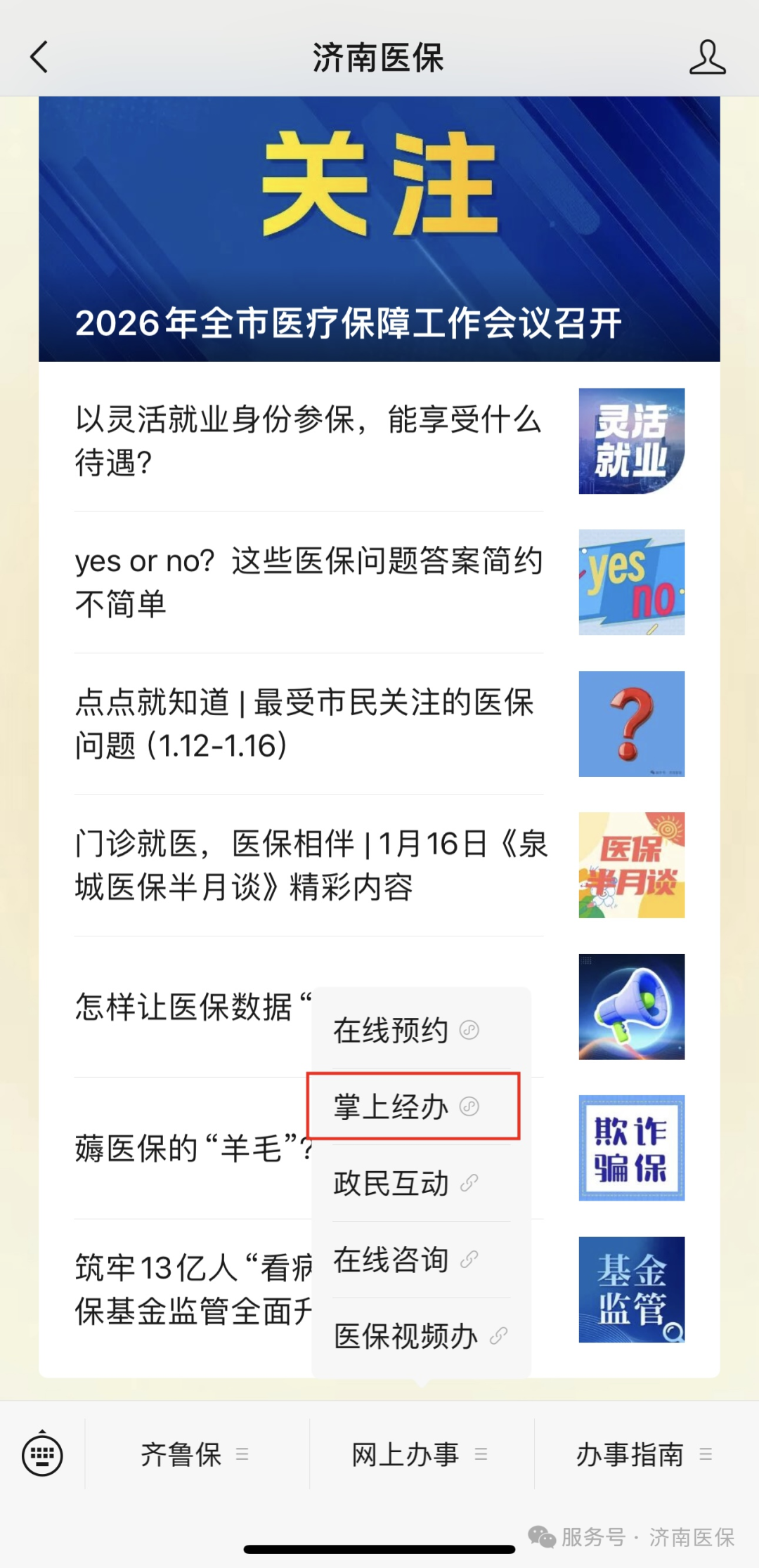The width and height of the screenshot is (759, 1568).
Task: Open the 欺诈骗保 thumbnail article
Action: point(631,1148)
